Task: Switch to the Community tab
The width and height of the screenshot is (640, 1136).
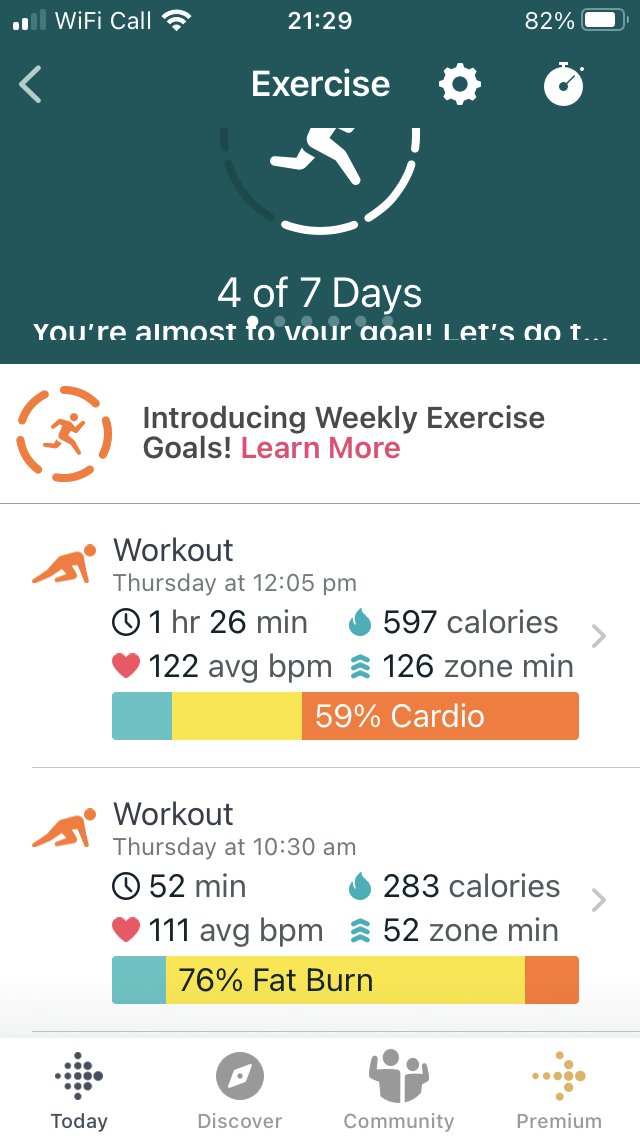Action: (x=398, y=1089)
